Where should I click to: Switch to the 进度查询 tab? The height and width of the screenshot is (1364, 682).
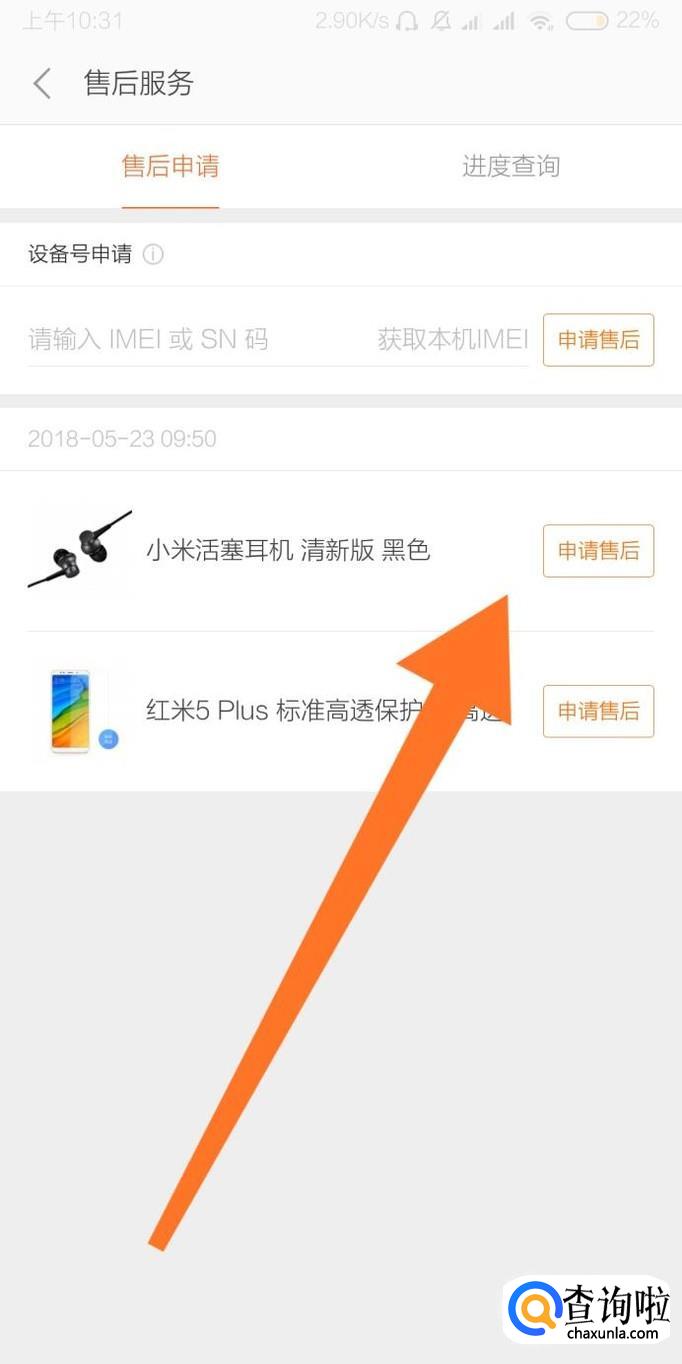click(x=510, y=166)
